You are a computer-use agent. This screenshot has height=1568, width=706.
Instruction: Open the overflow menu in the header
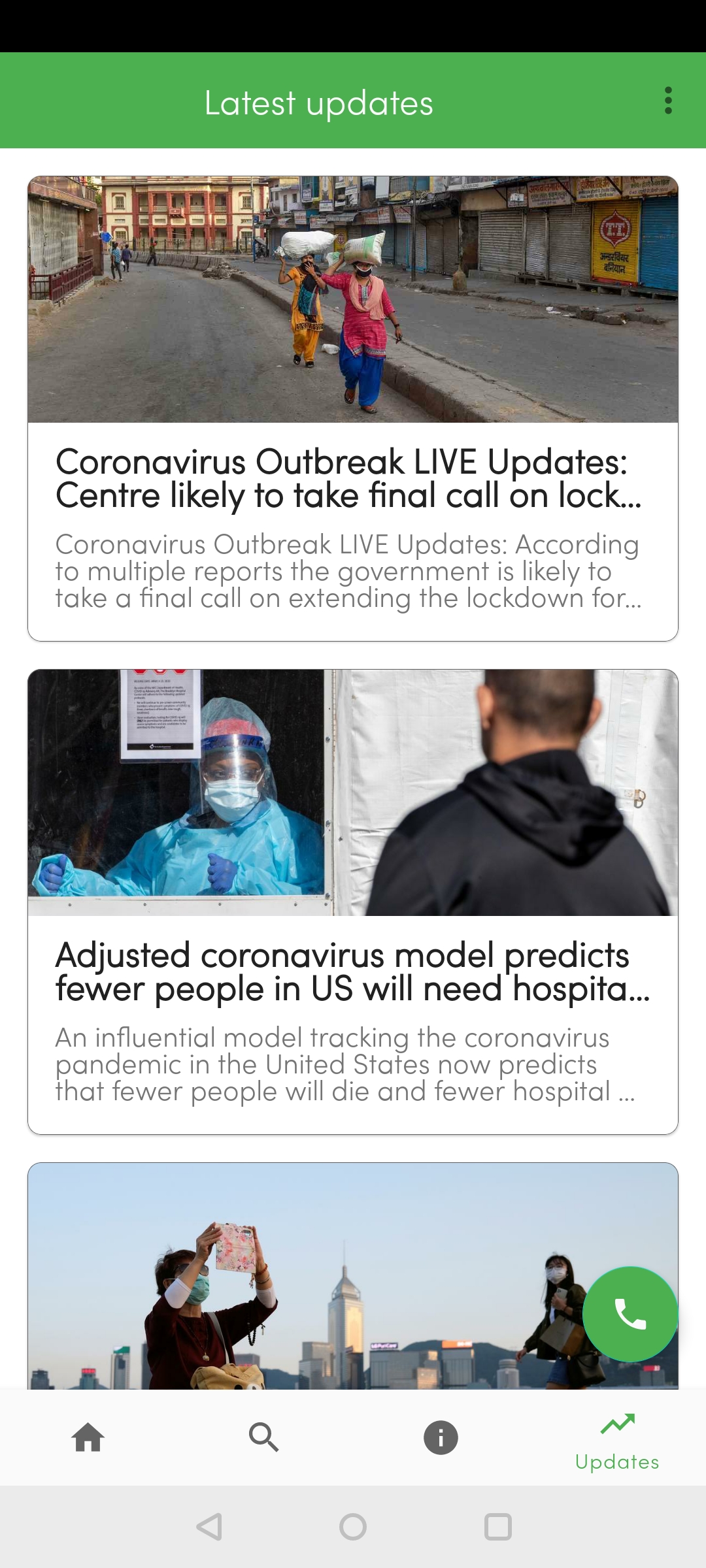(667, 101)
